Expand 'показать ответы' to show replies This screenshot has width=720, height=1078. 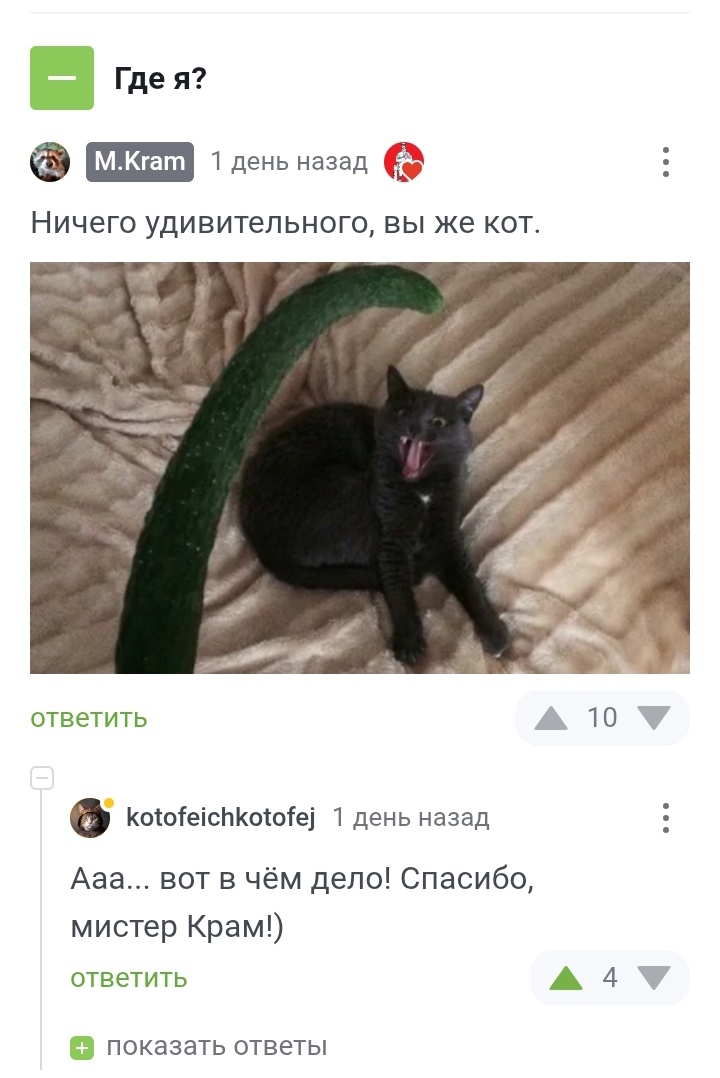pyautogui.click(x=199, y=1046)
